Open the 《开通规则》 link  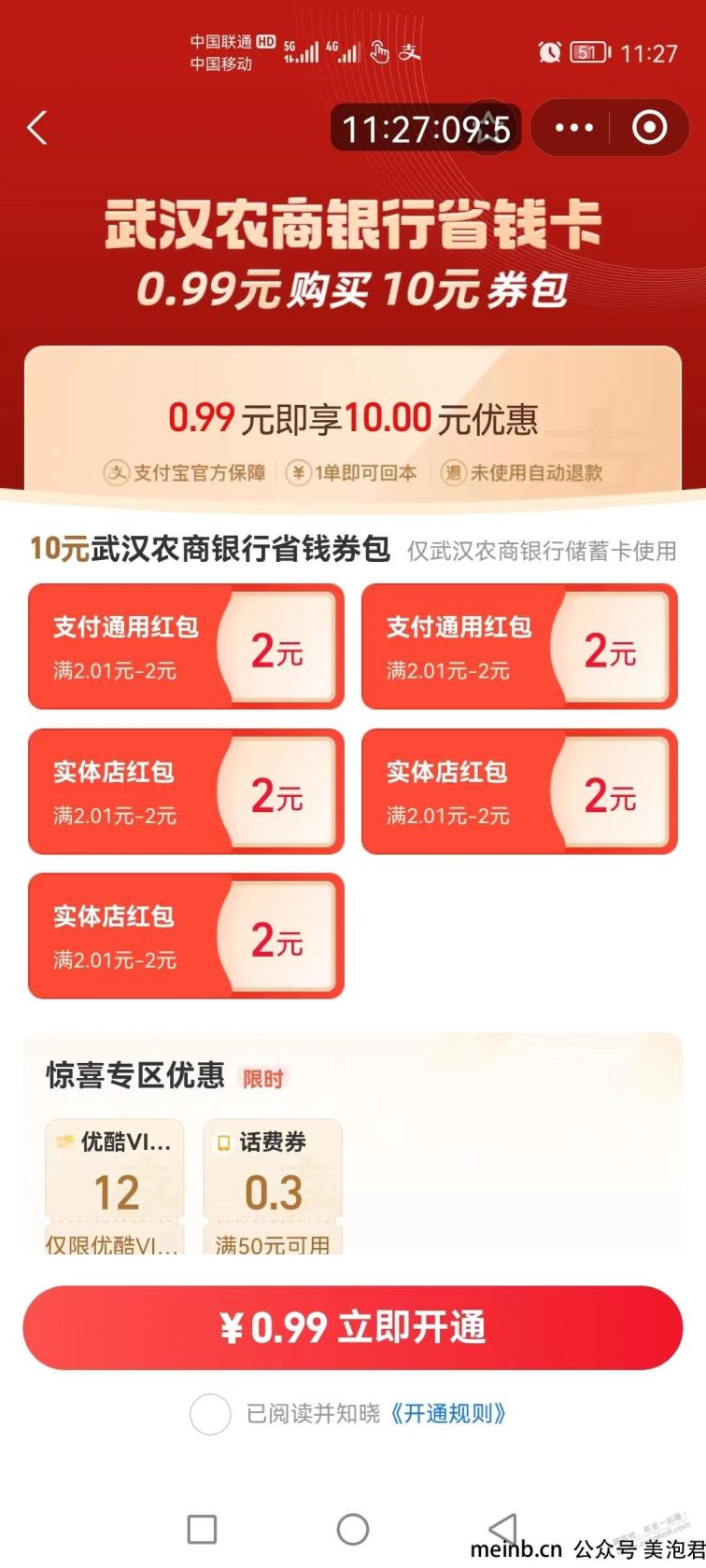[x=447, y=1414]
